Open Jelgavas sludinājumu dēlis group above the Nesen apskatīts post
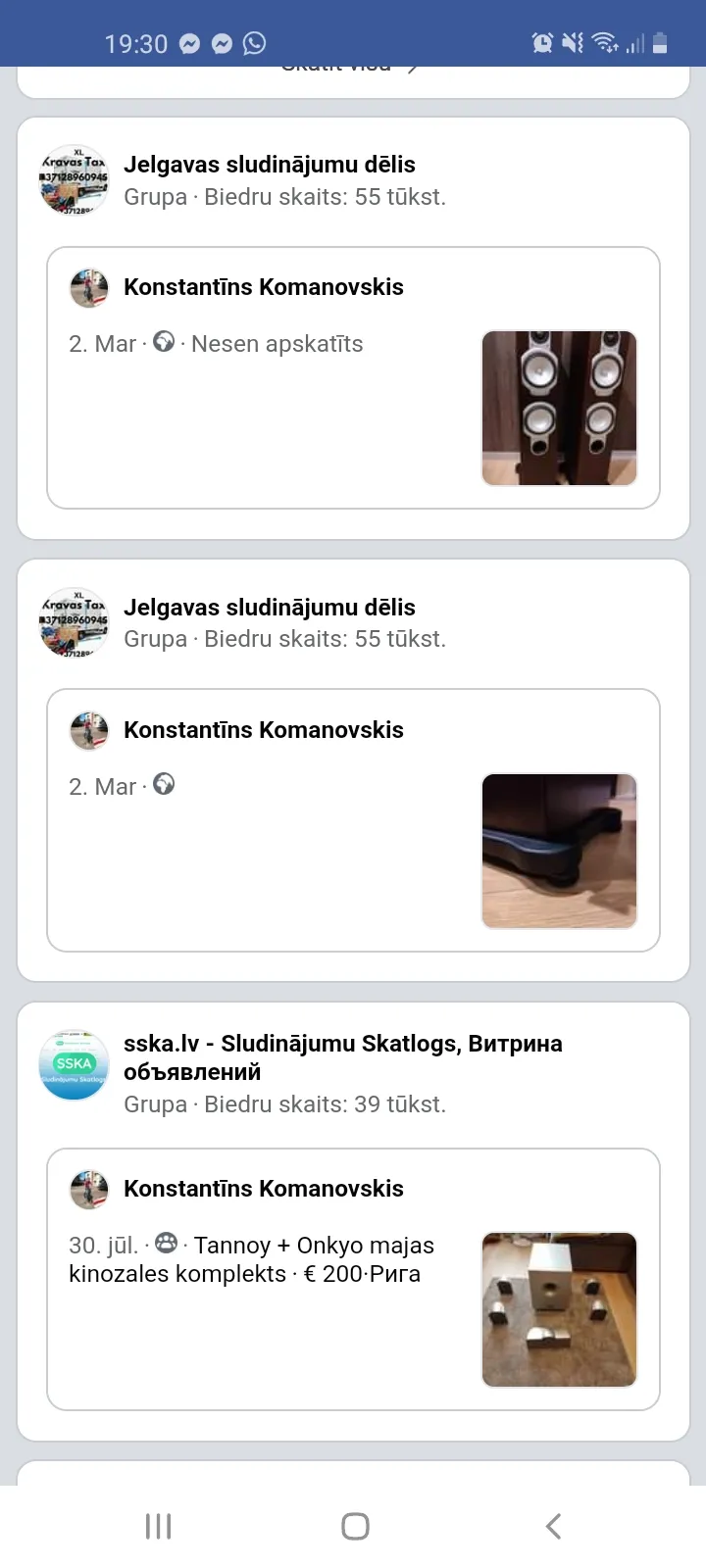The image size is (706, 1568). pyautogui.click(x=270, y=165)
